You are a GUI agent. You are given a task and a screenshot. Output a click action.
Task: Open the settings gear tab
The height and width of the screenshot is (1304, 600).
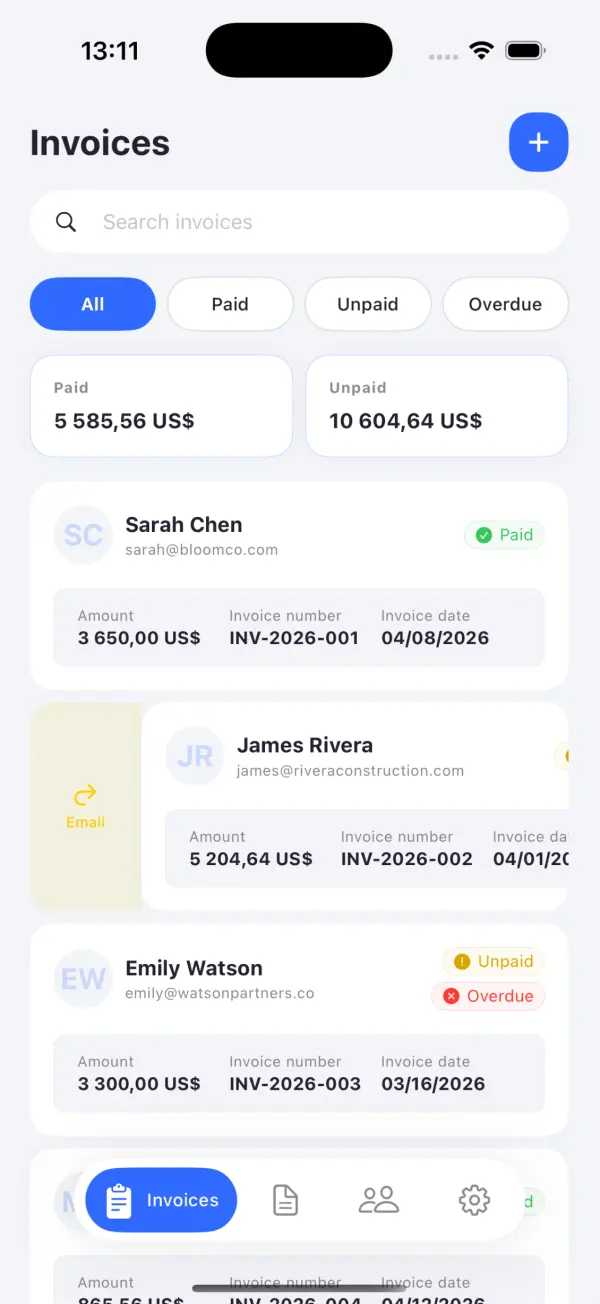point(474,1200)
